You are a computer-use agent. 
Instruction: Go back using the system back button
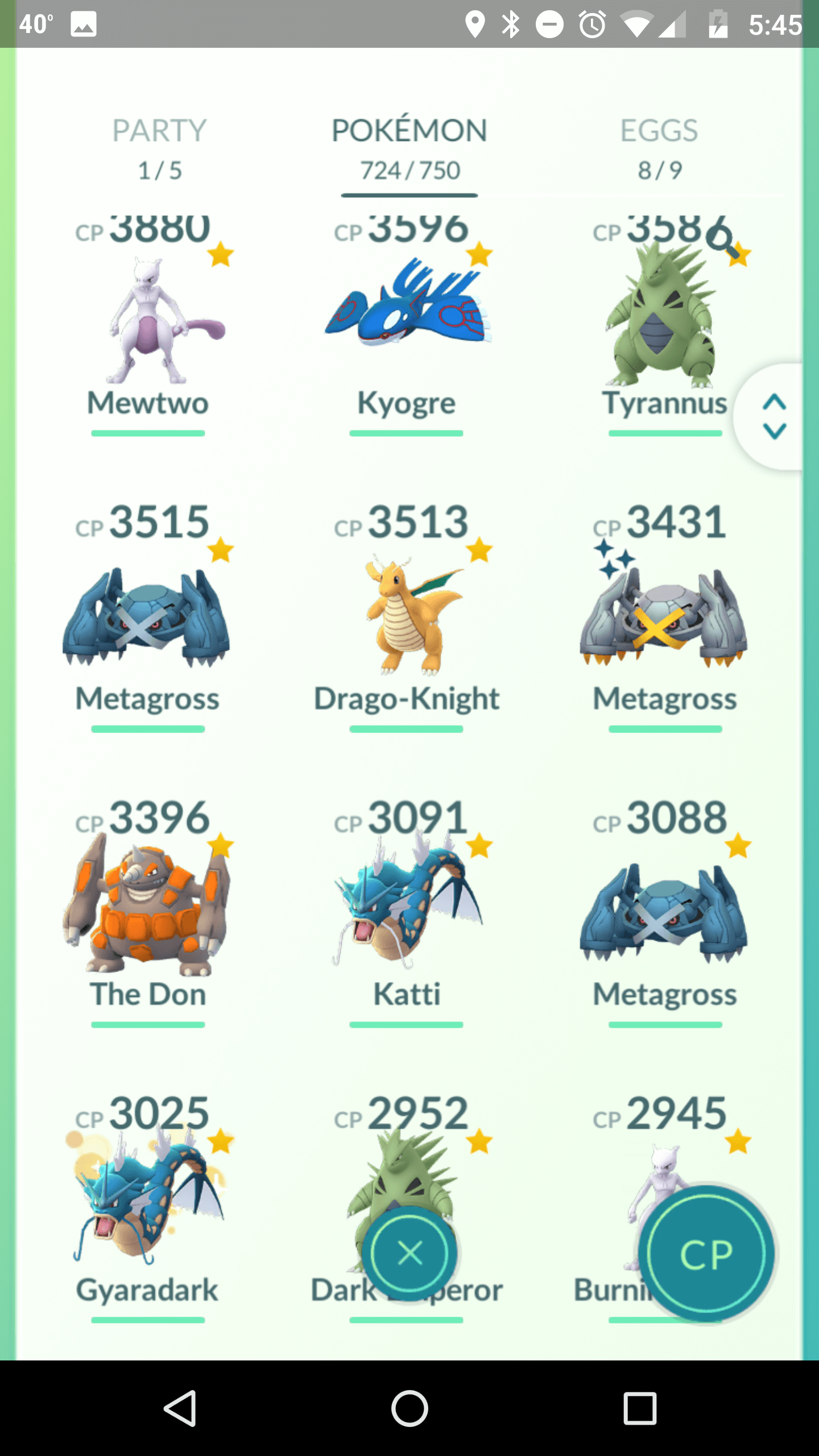coord(180,1408)
